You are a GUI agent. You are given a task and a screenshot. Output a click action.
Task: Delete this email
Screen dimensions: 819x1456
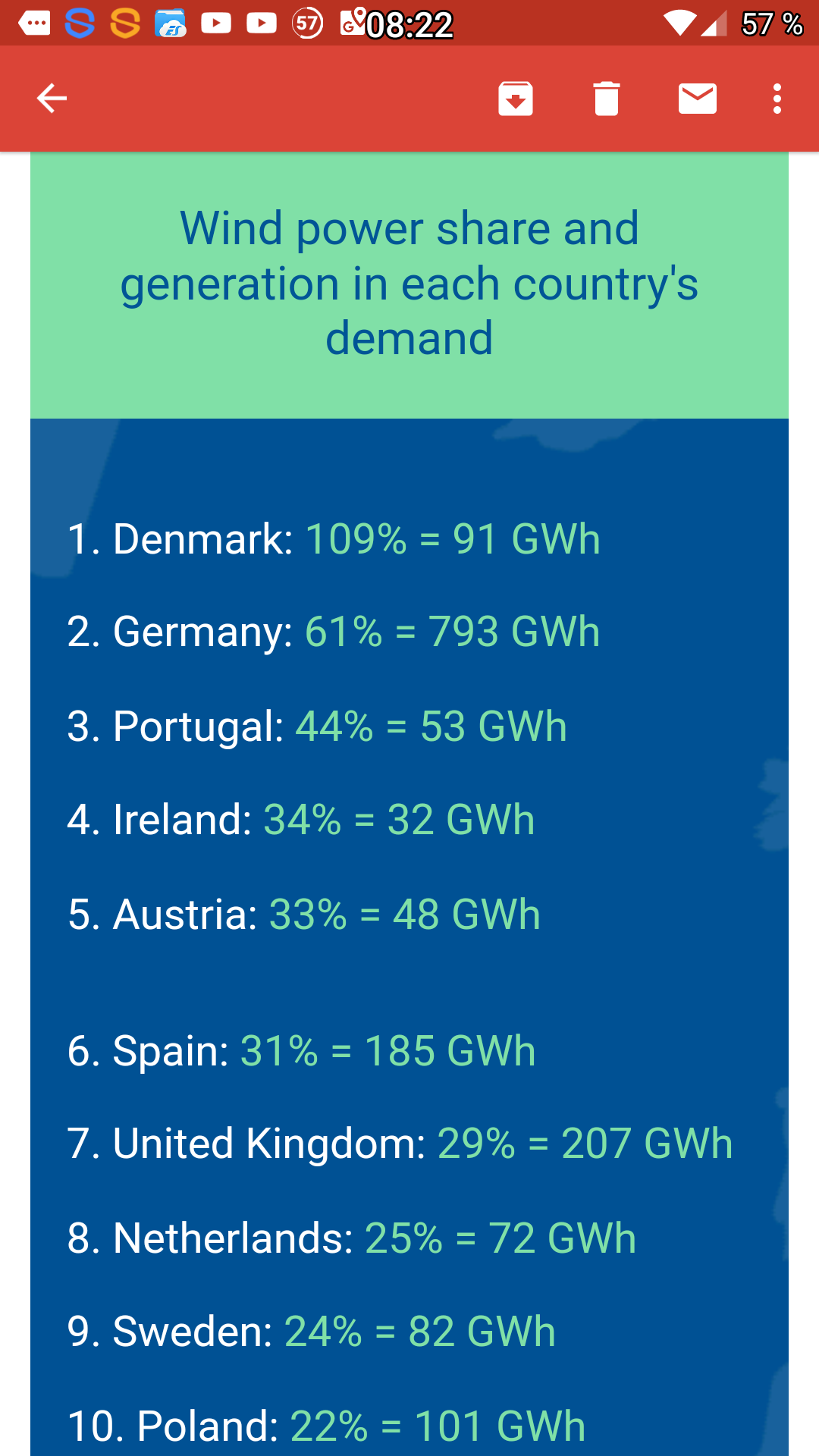pos(607,99)
